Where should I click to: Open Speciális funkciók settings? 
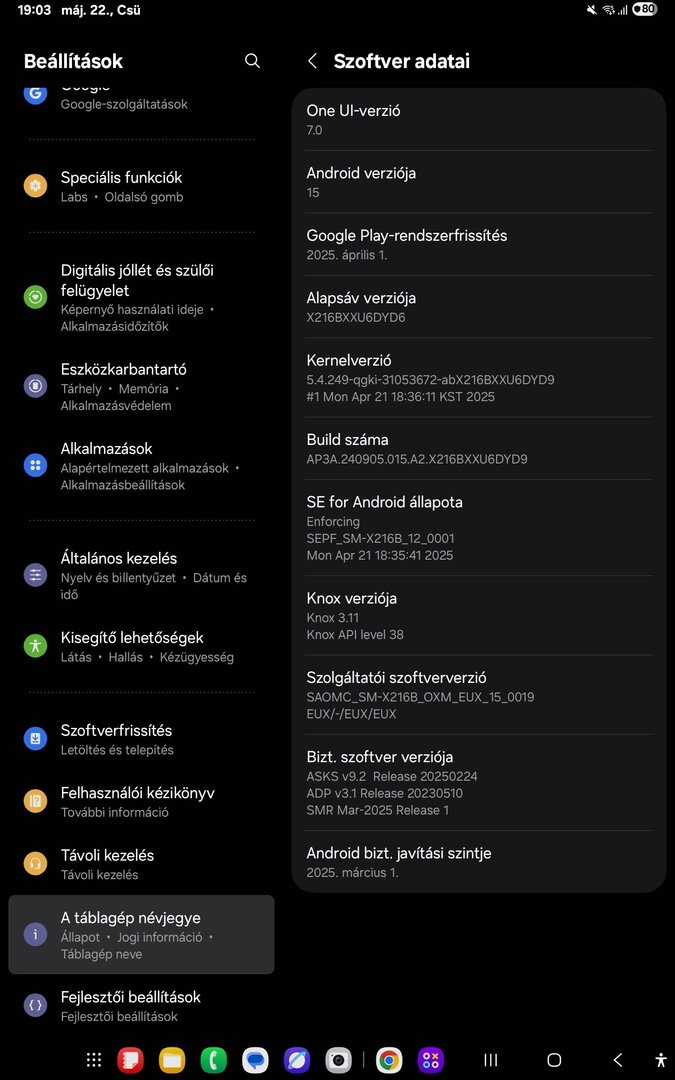(x=141, y=187)
